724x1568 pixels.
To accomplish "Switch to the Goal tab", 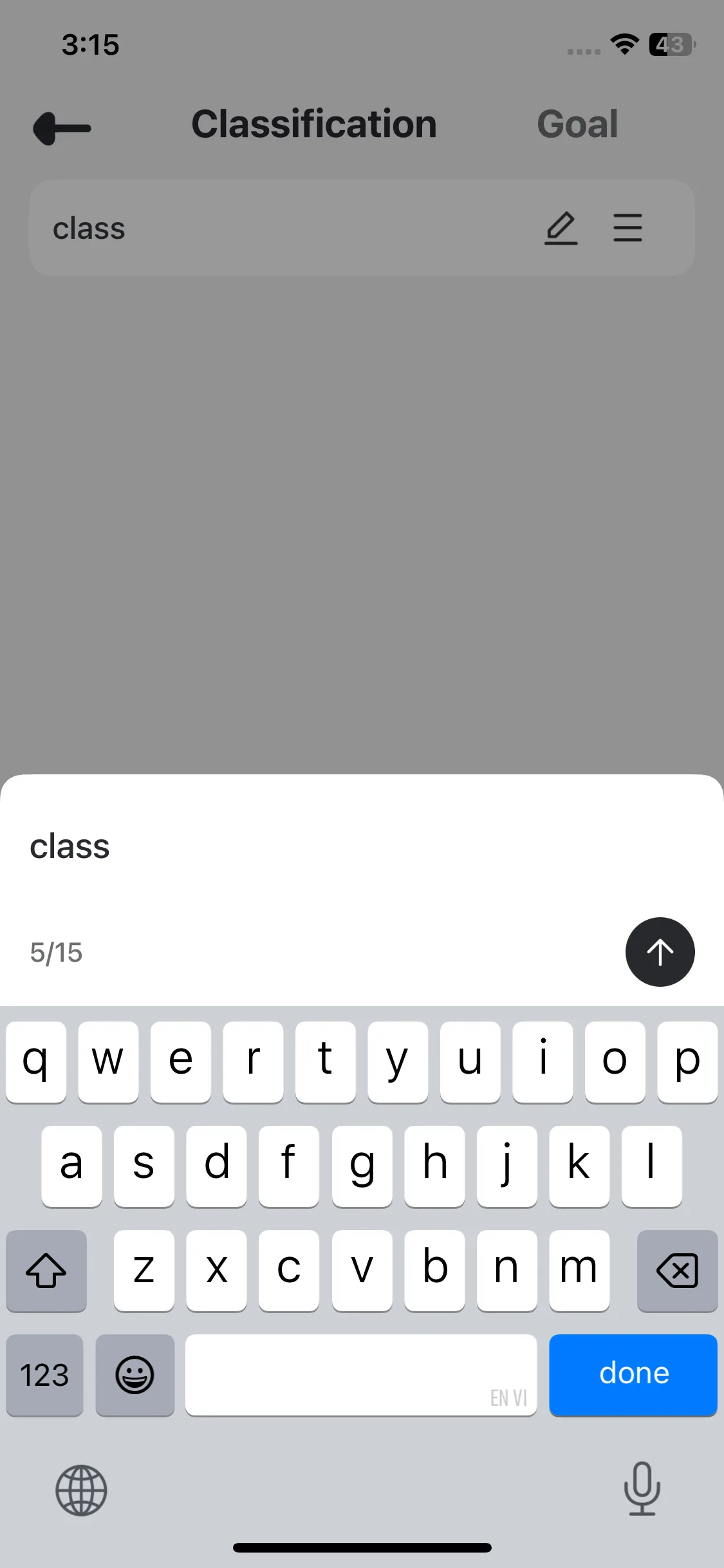I will click(577, 124).
